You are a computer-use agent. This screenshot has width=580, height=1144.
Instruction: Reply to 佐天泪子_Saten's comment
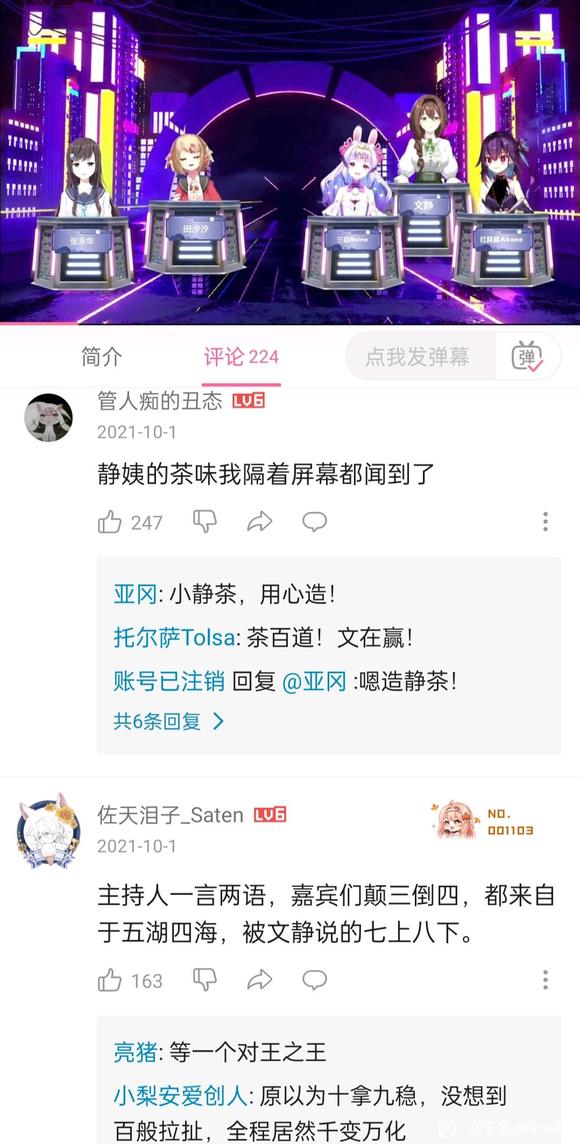(x=314, y=980)
